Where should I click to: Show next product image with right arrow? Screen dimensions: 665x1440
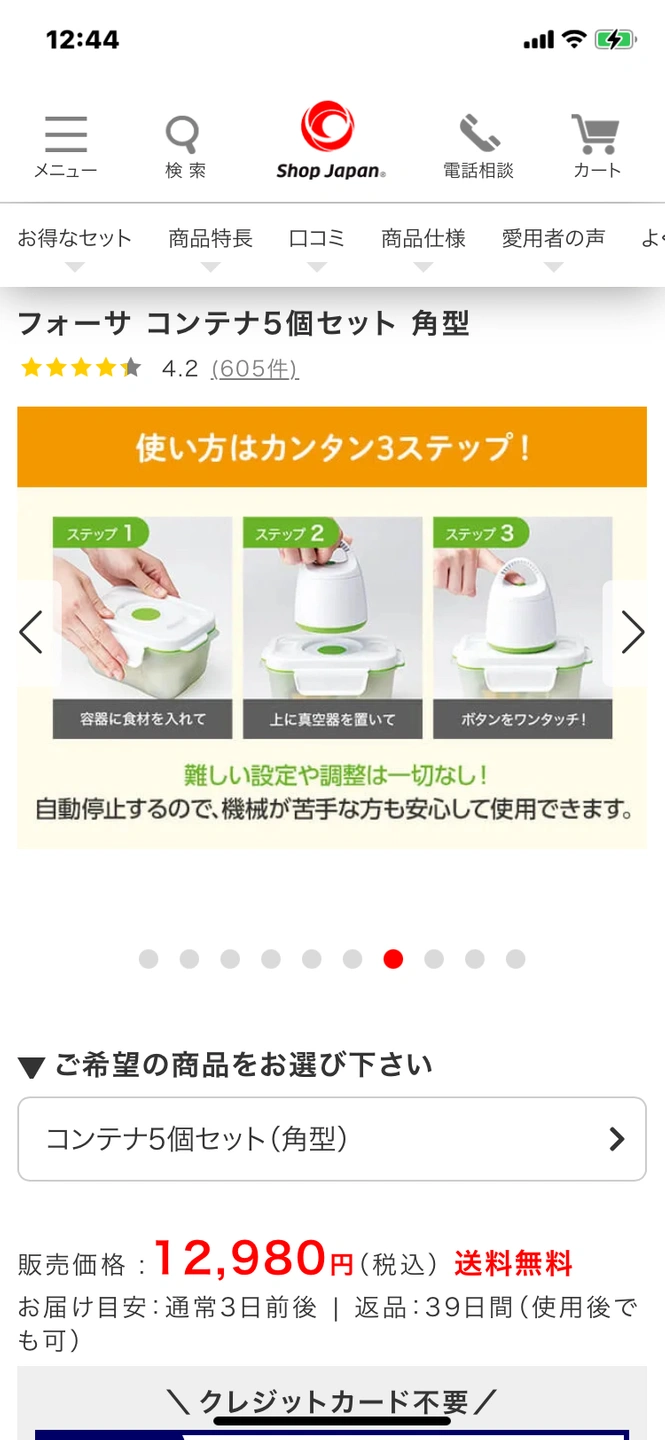click(632, 632)
